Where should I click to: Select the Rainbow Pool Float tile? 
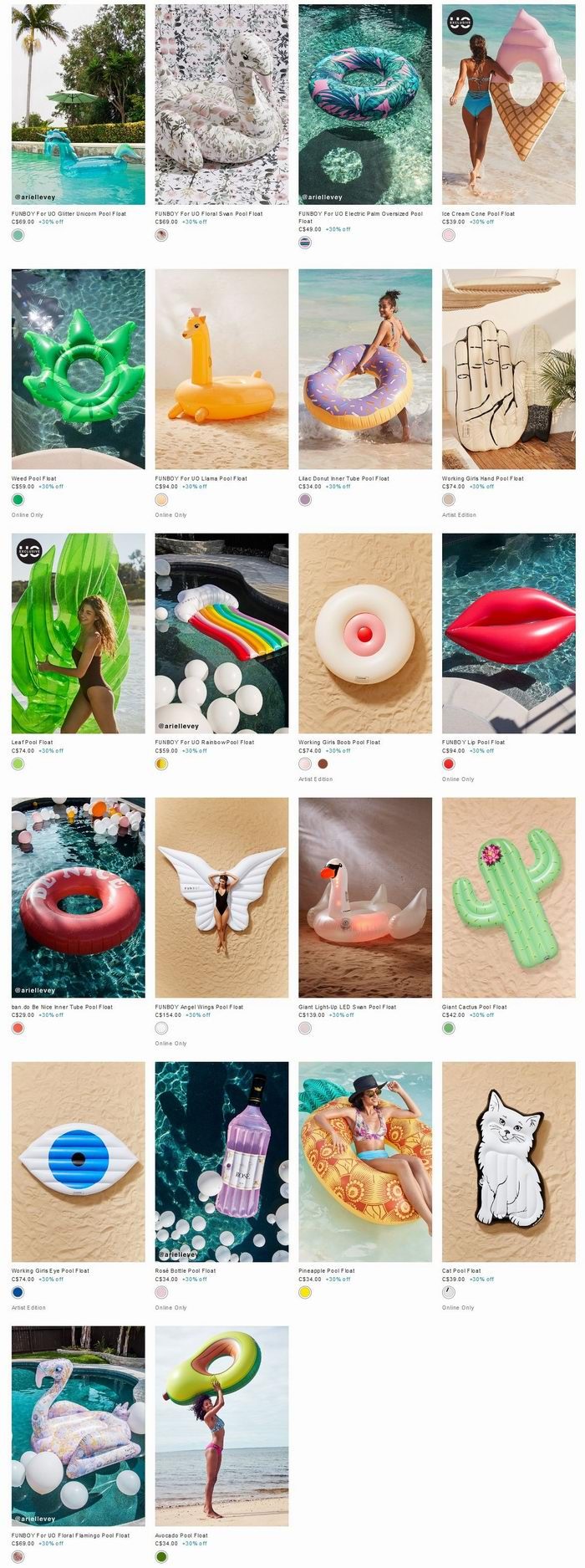[221, 633]
